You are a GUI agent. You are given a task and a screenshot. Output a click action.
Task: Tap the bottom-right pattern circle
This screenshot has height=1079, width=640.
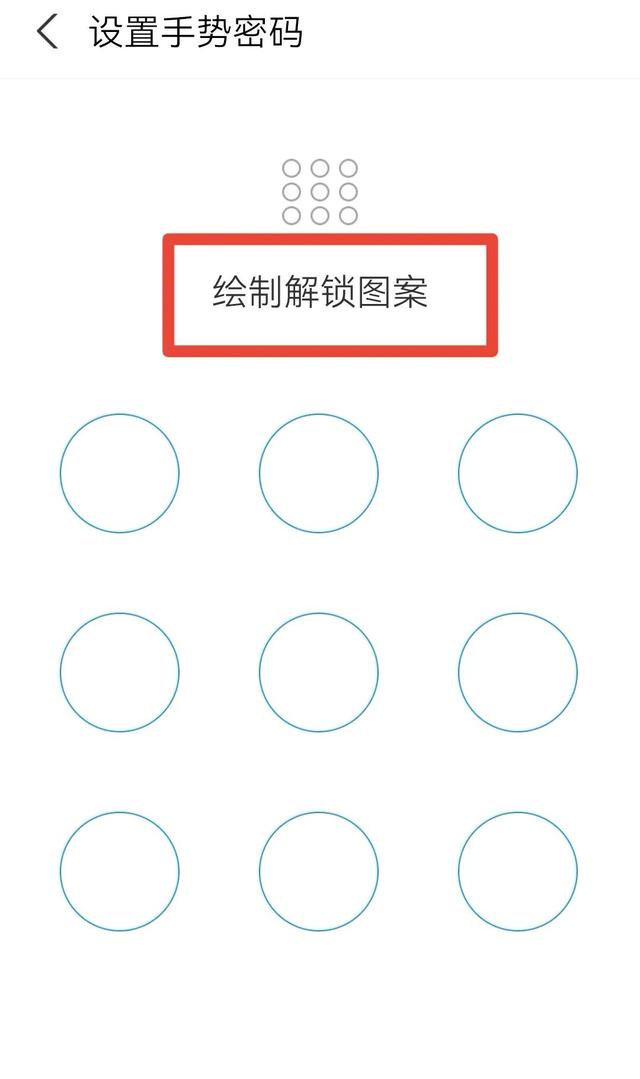pos(518,871)
